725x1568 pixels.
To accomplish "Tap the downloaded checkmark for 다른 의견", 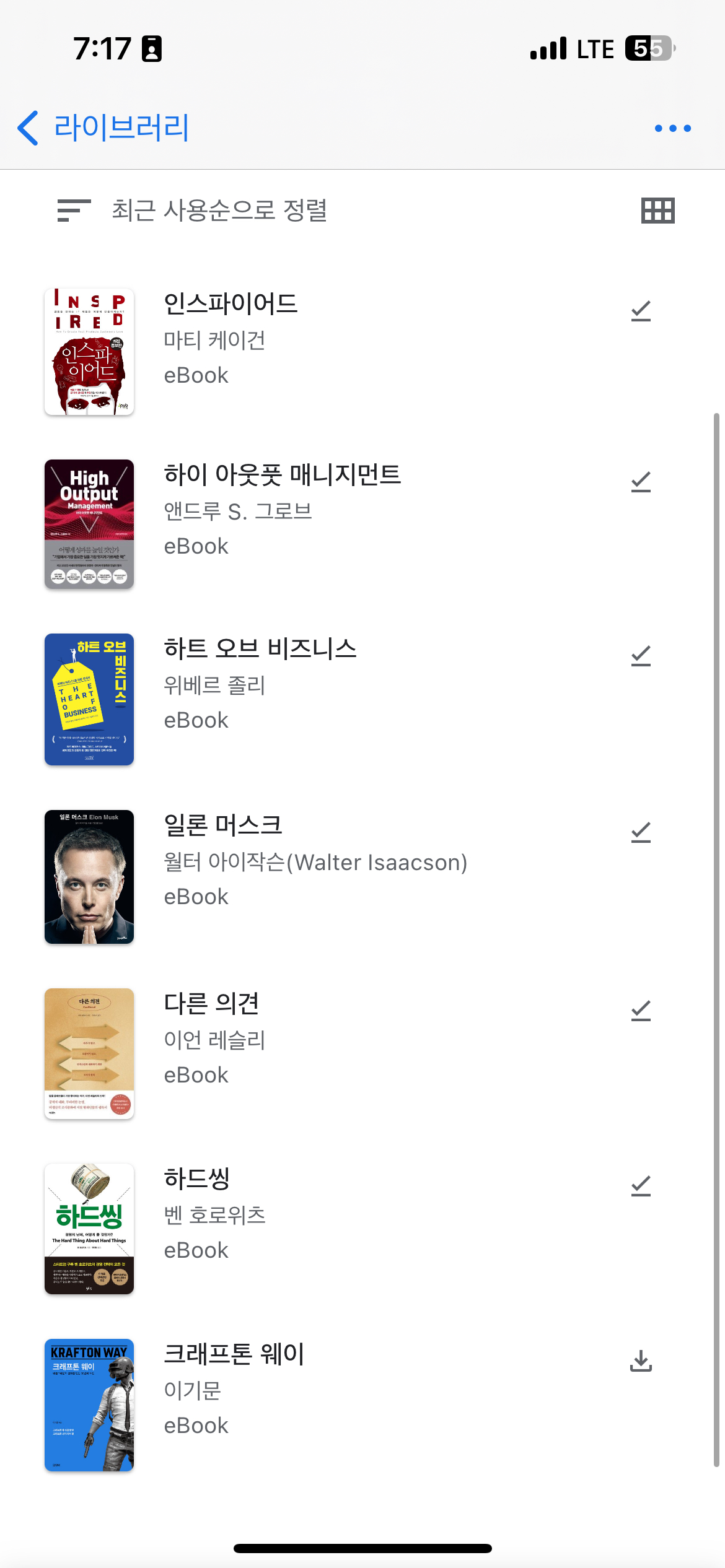I will (641, 1011).
